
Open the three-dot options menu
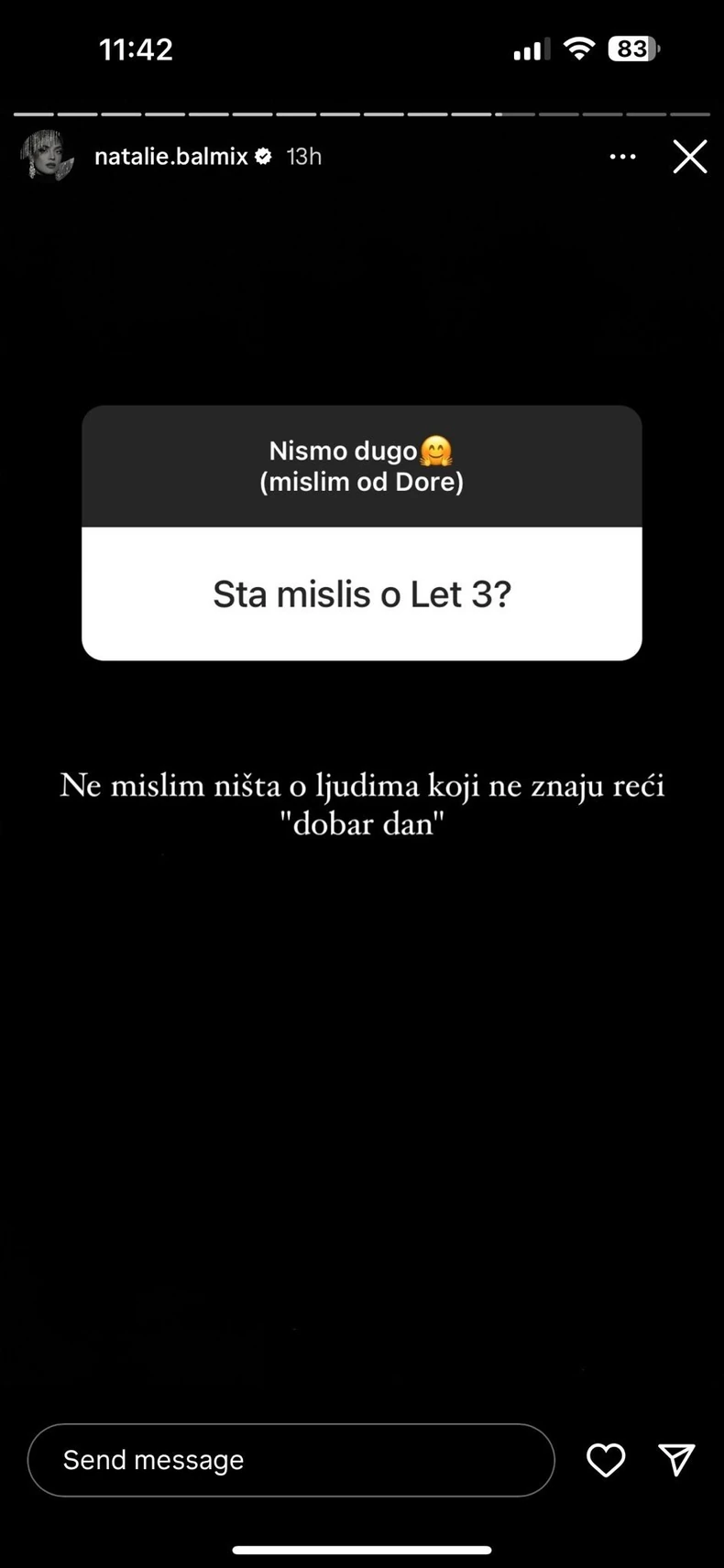(623, 157)
